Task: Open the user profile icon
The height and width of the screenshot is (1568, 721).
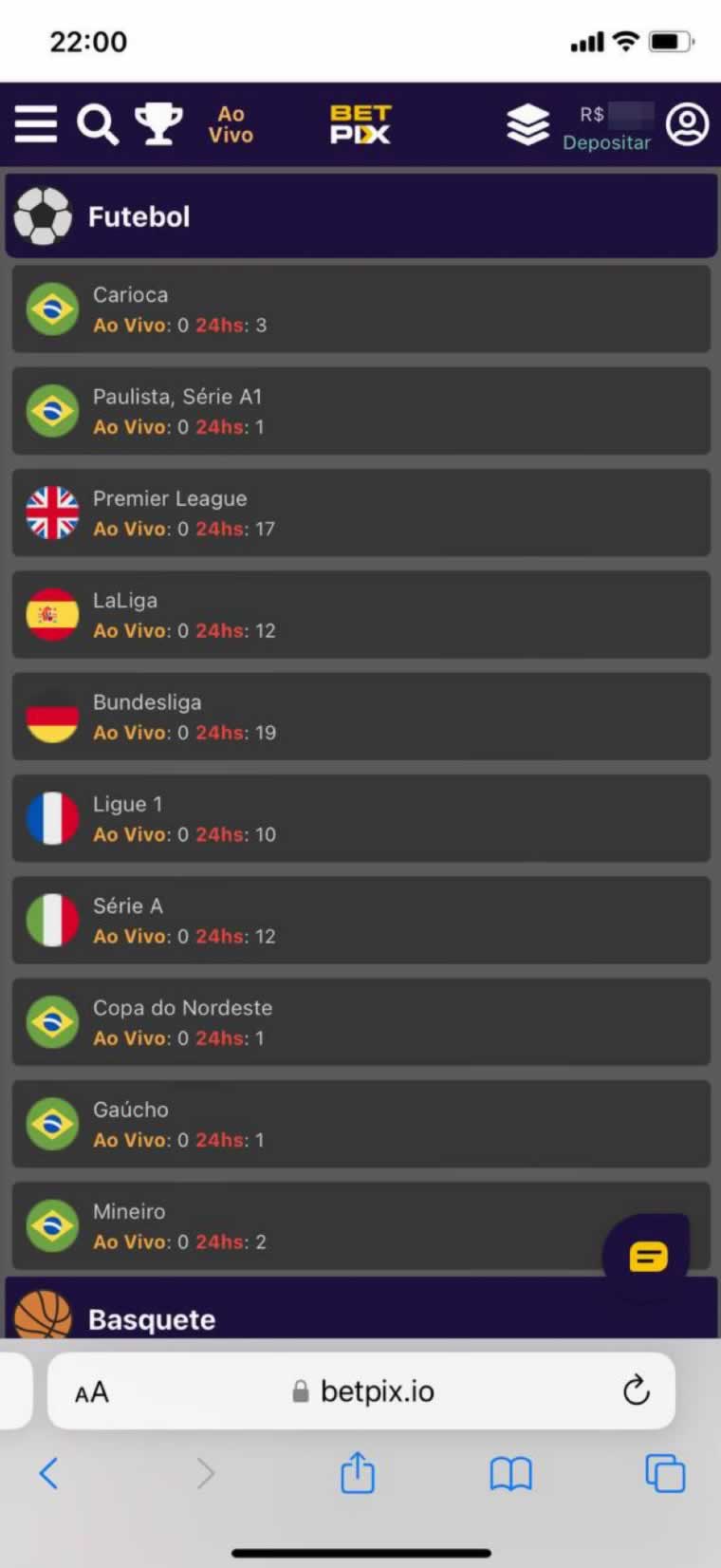Action: pyautogui.click(x=687, y=124)
